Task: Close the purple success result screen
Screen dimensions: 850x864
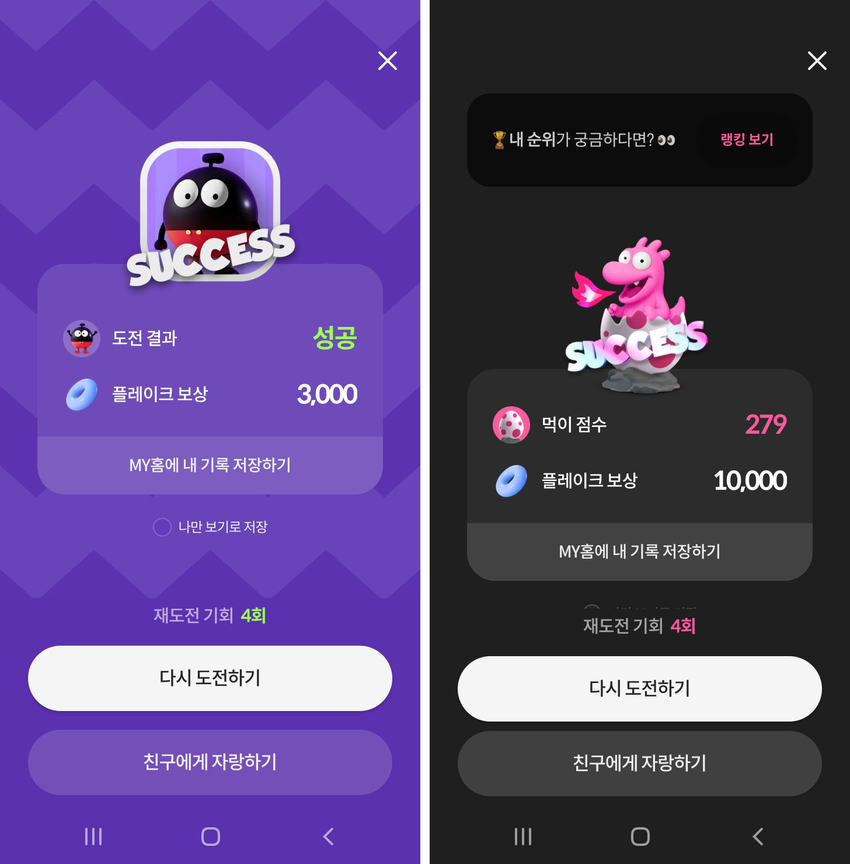Action: coord(388,61)
